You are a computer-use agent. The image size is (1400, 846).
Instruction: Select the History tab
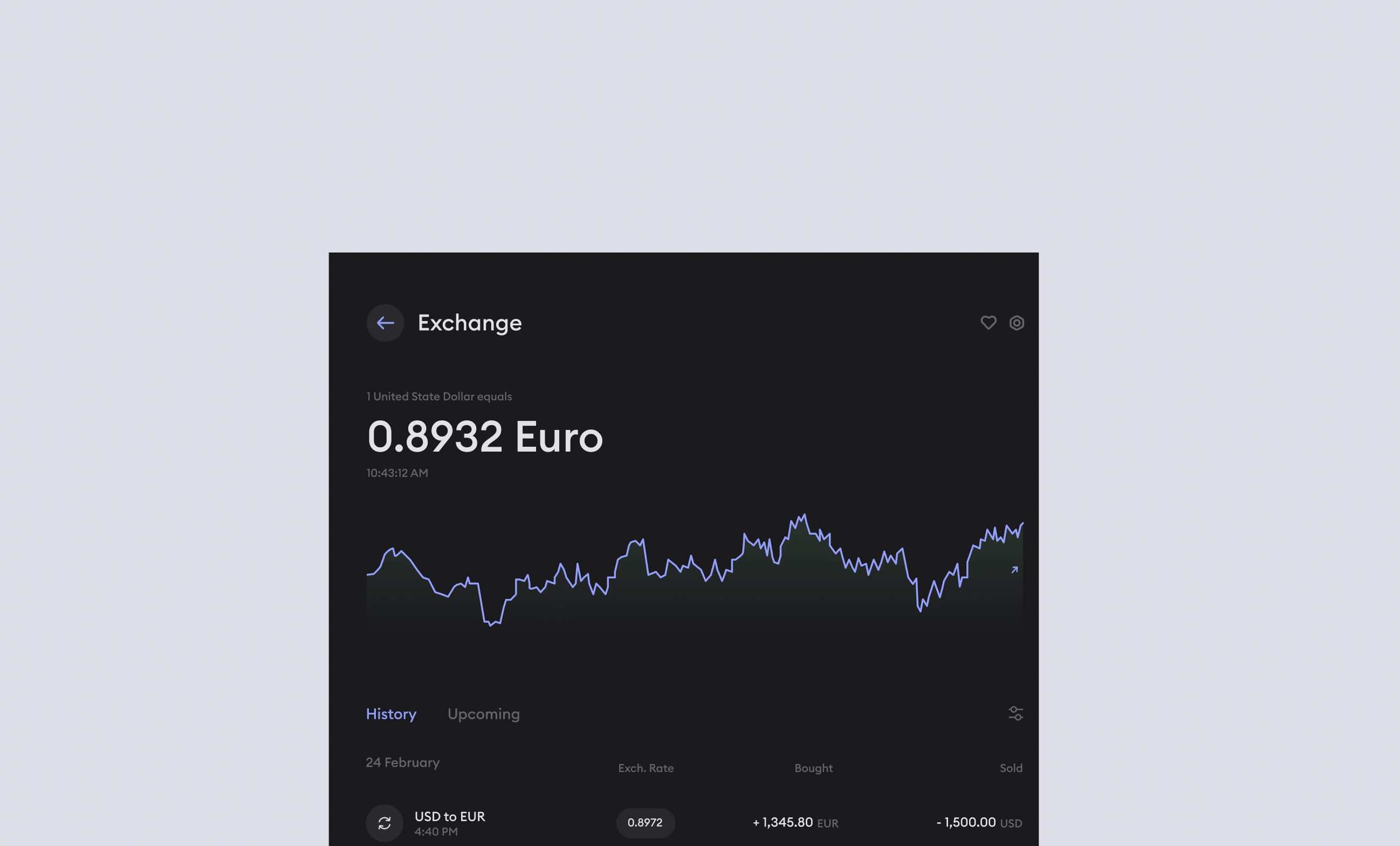391,713
